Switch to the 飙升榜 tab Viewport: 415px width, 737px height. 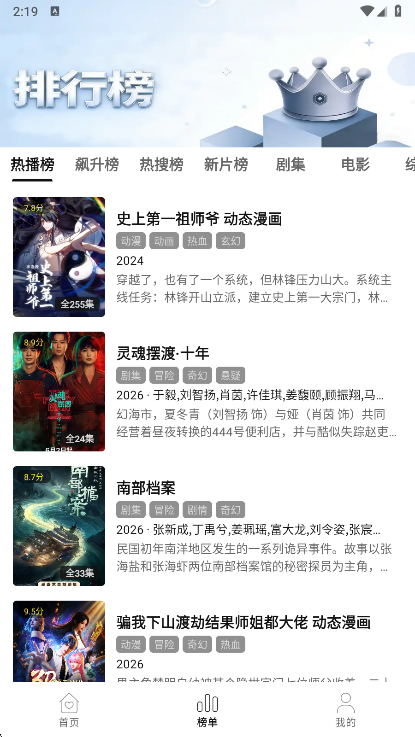pos(97,165)
